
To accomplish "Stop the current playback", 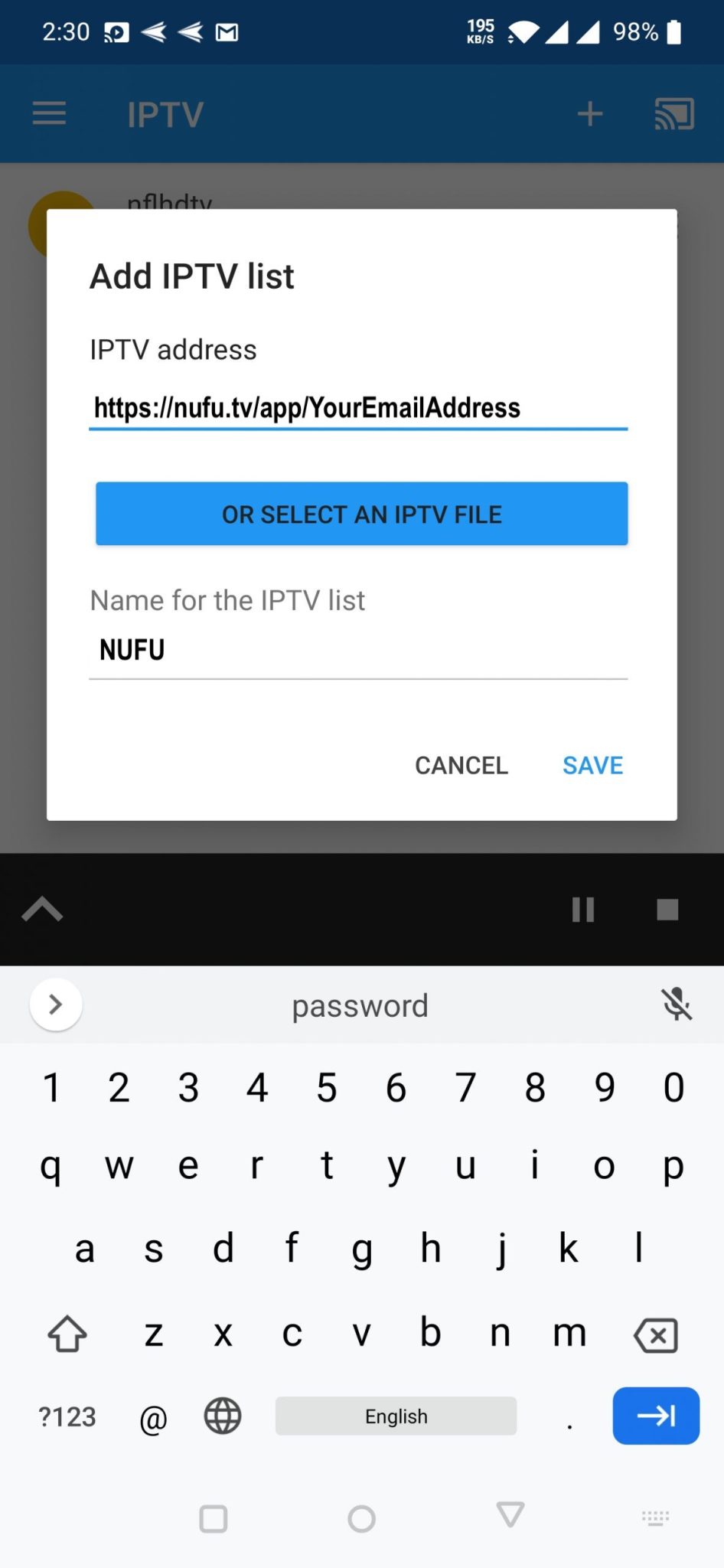I will (667, 910).
